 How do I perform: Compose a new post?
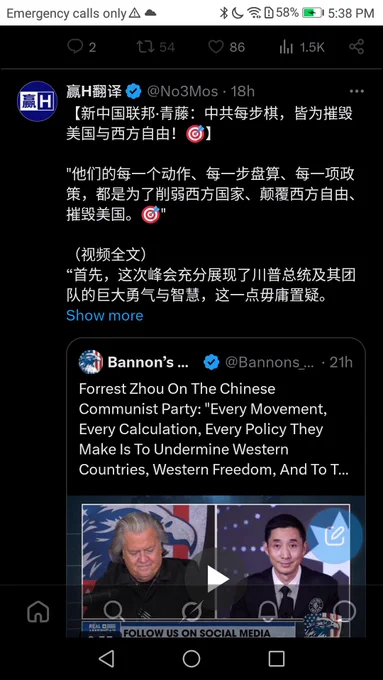pos(335,536)
